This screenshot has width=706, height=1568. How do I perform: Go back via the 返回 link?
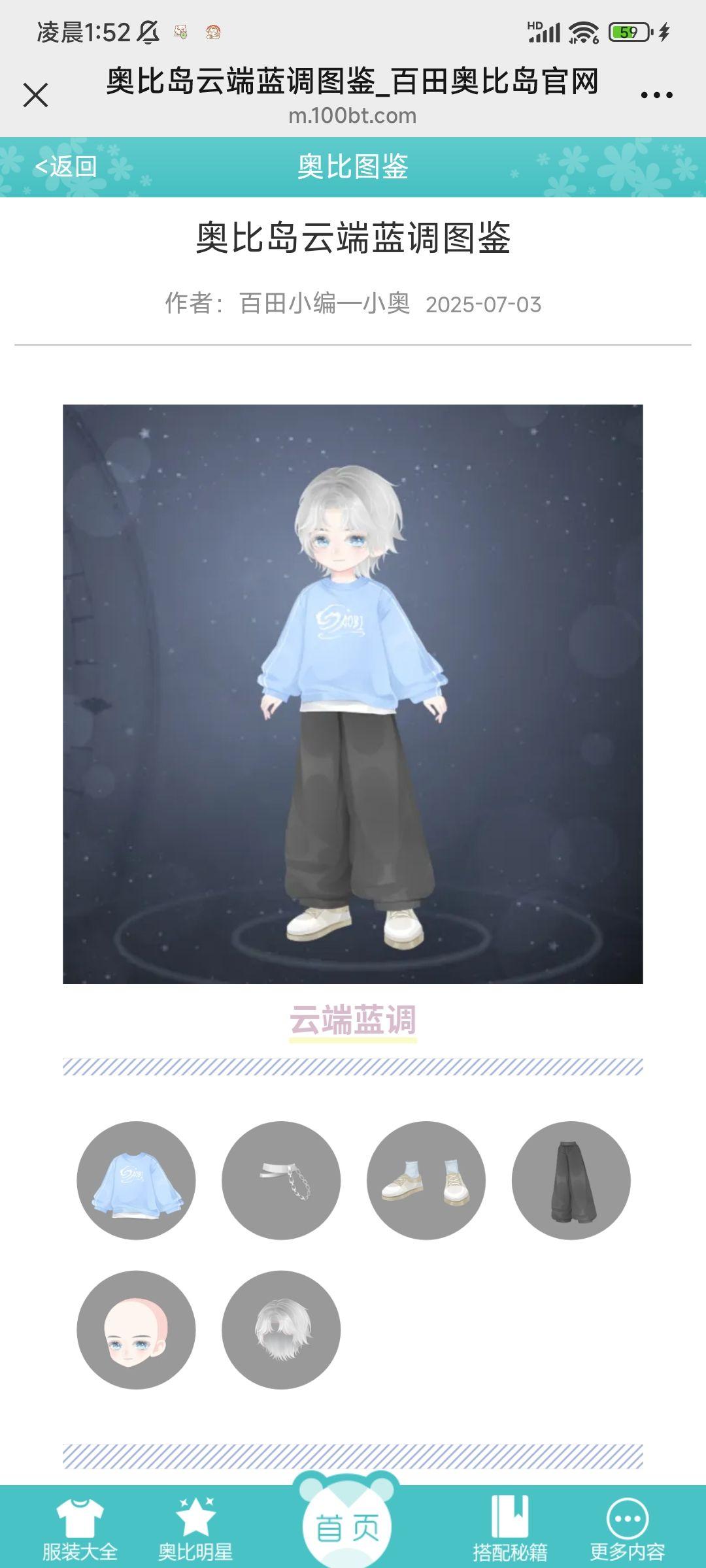click(x=65, y=167)
